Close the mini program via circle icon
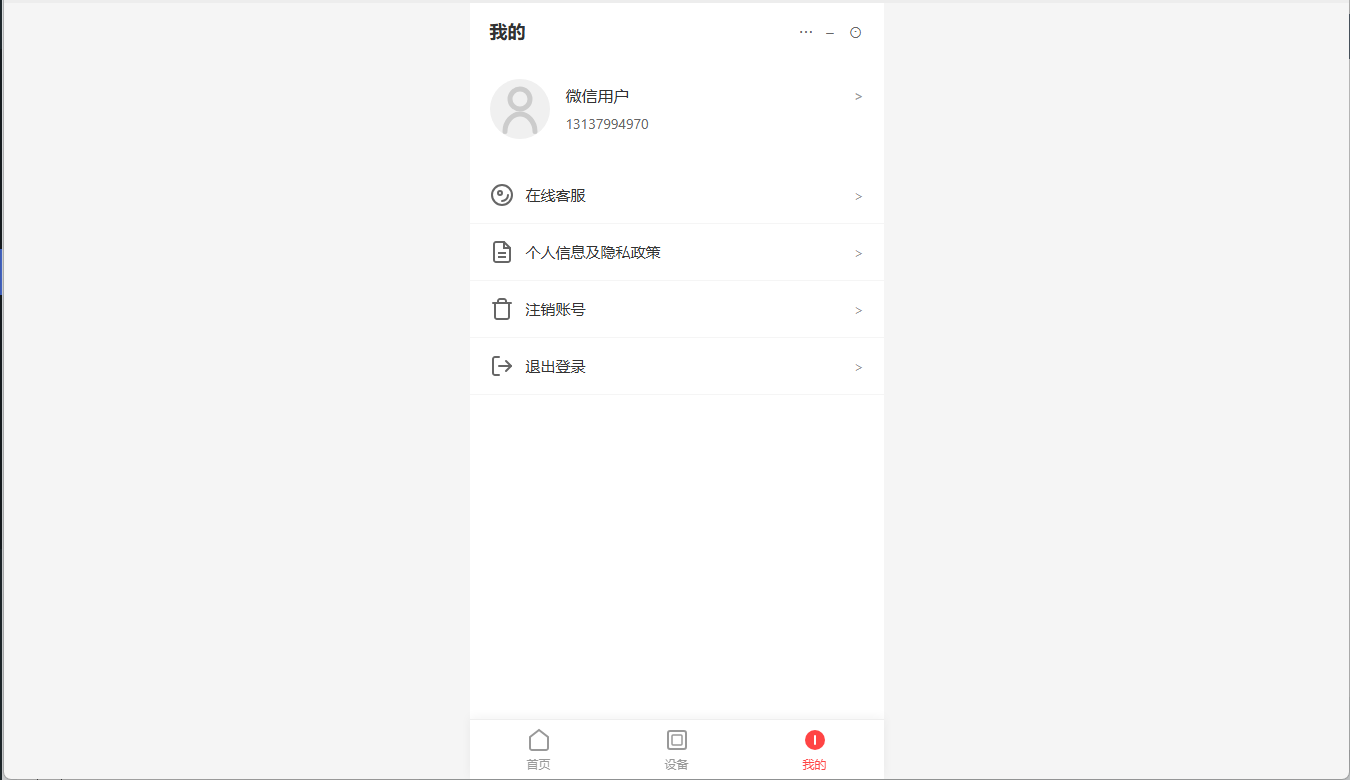Screen dimensions: 1350x780 click(856, 33)
